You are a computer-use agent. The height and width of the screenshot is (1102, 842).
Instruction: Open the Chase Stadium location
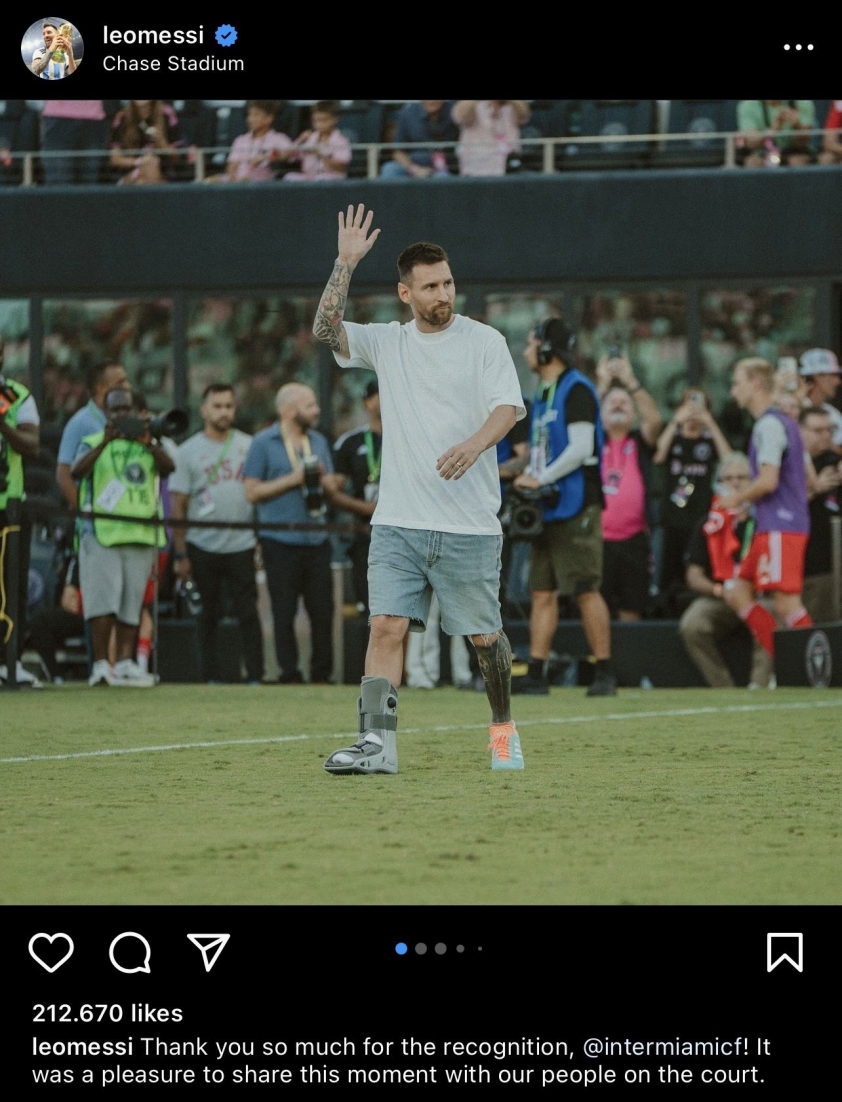coord(173,63)
